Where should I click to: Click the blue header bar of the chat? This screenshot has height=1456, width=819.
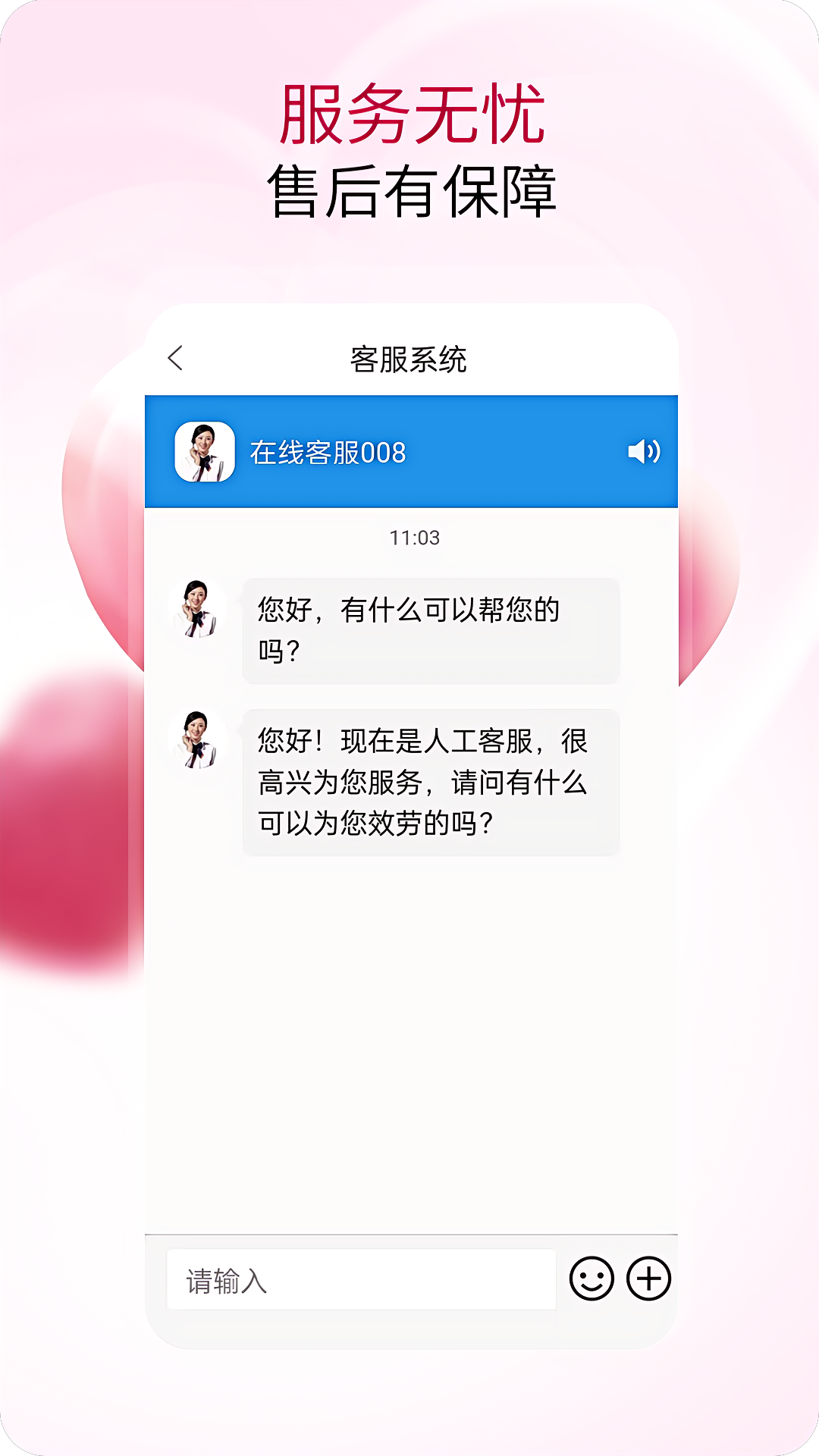(409, 450)
